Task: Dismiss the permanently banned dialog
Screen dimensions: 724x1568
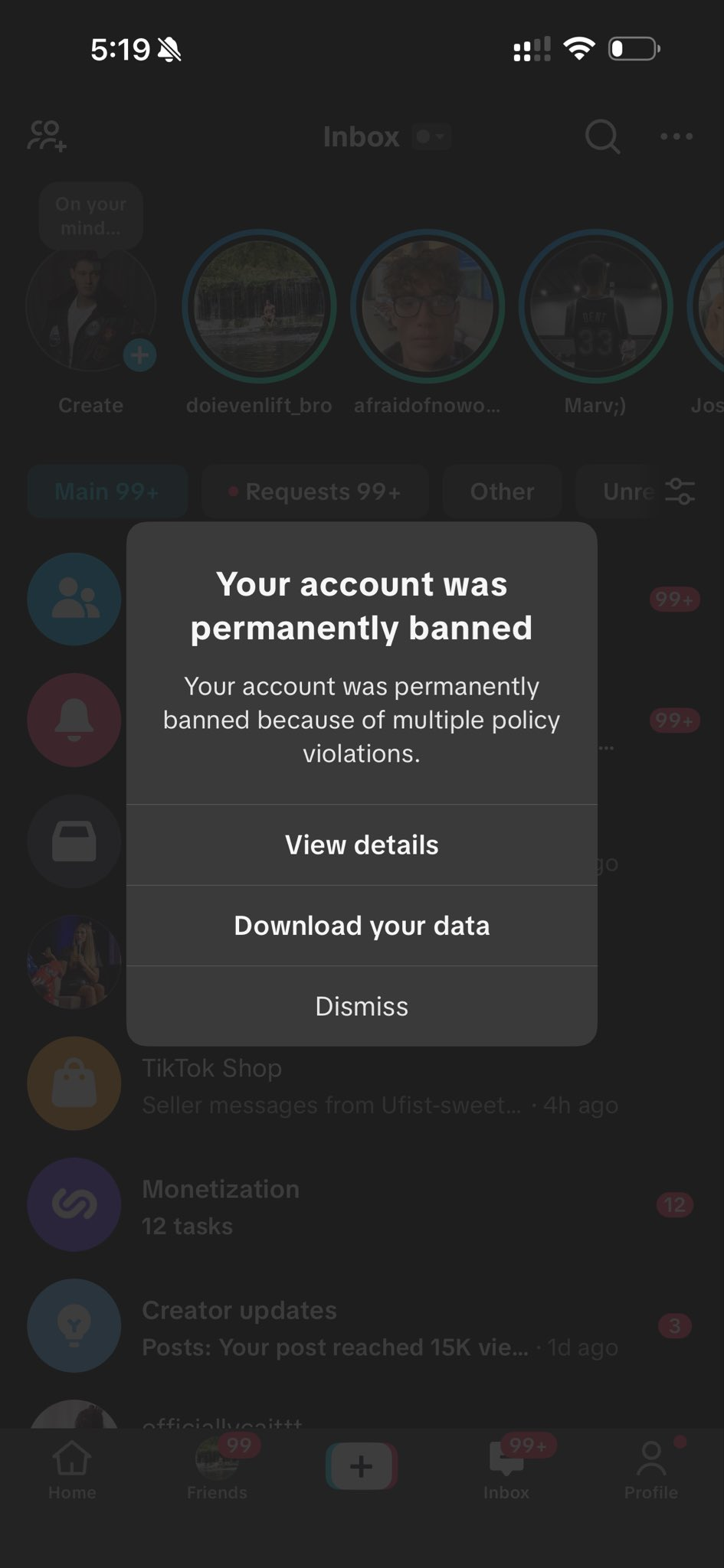Action: [x=362, y=1006]
